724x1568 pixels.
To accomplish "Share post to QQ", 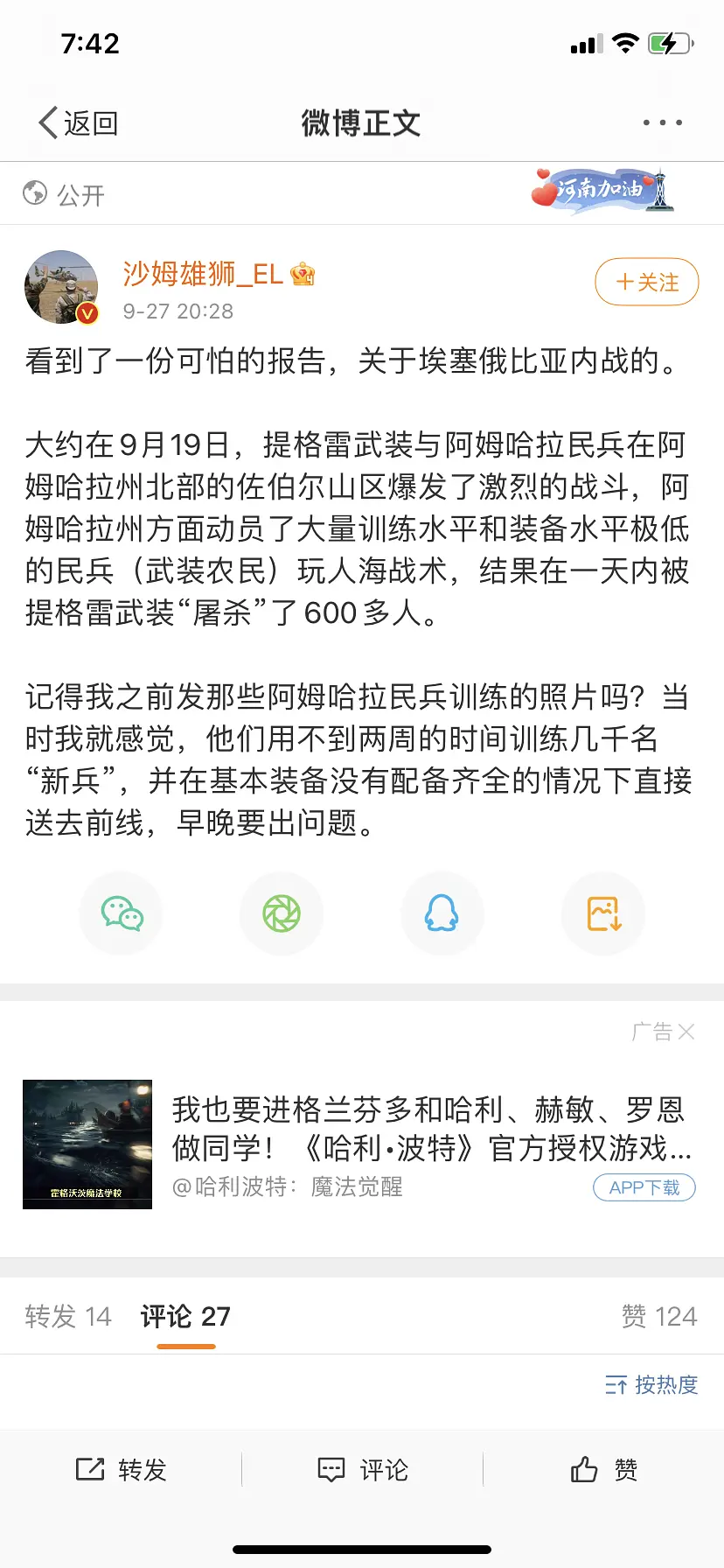I will pyautogui.click(x=442, y=913).
